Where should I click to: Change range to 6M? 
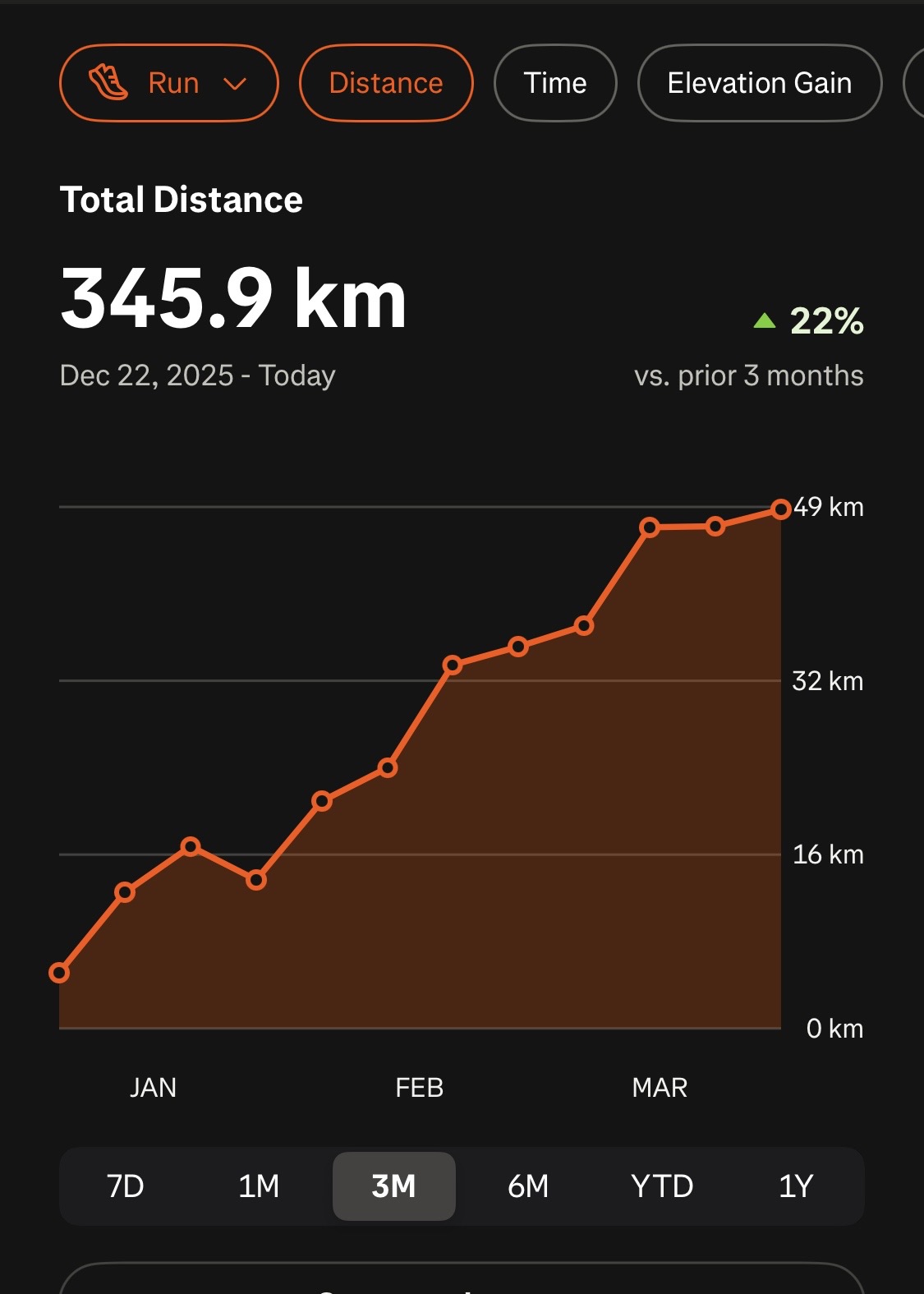pyautogui.click(x=528, y=1186)
